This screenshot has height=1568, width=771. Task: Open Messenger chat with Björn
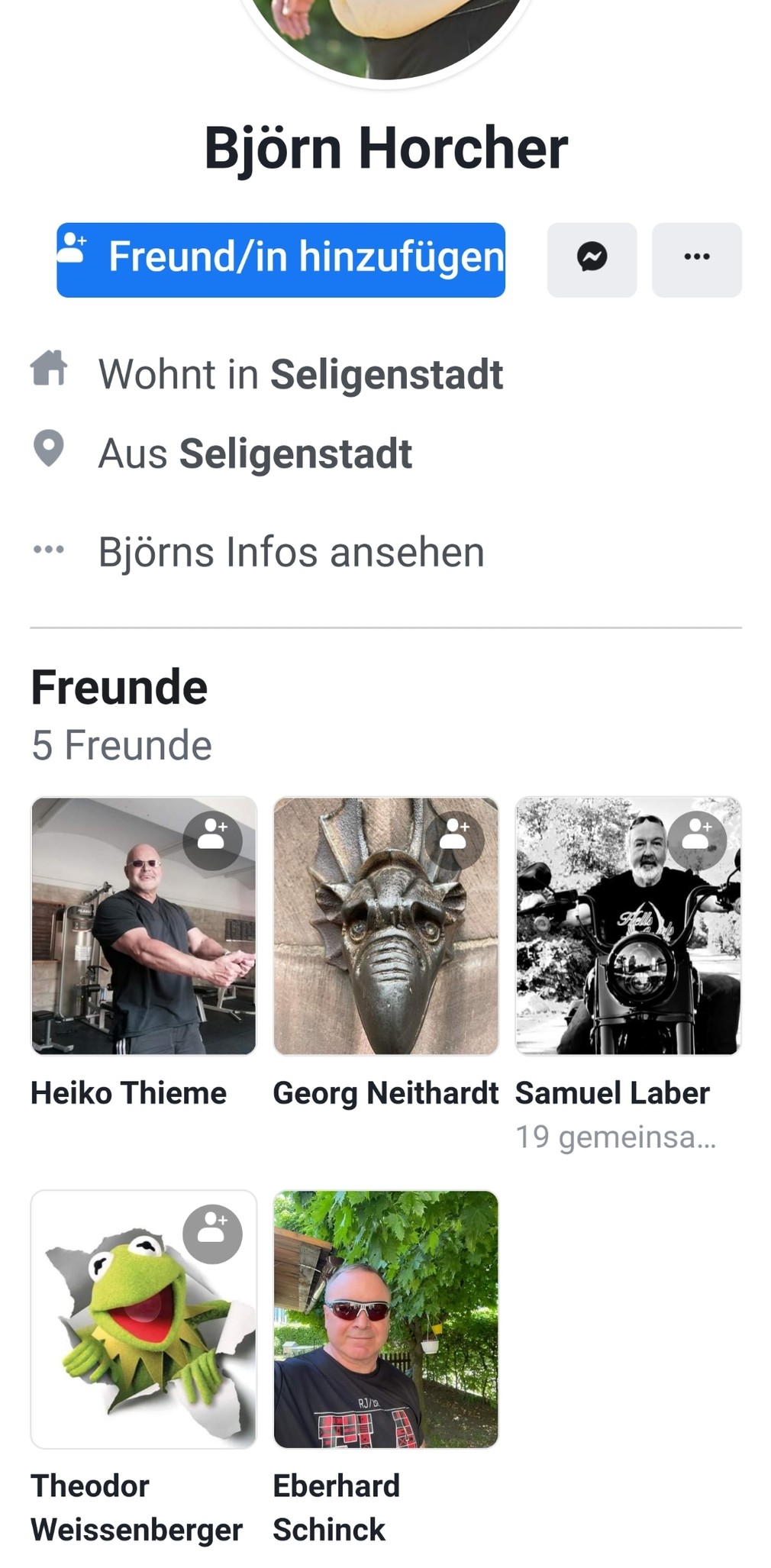coord(592,260)
